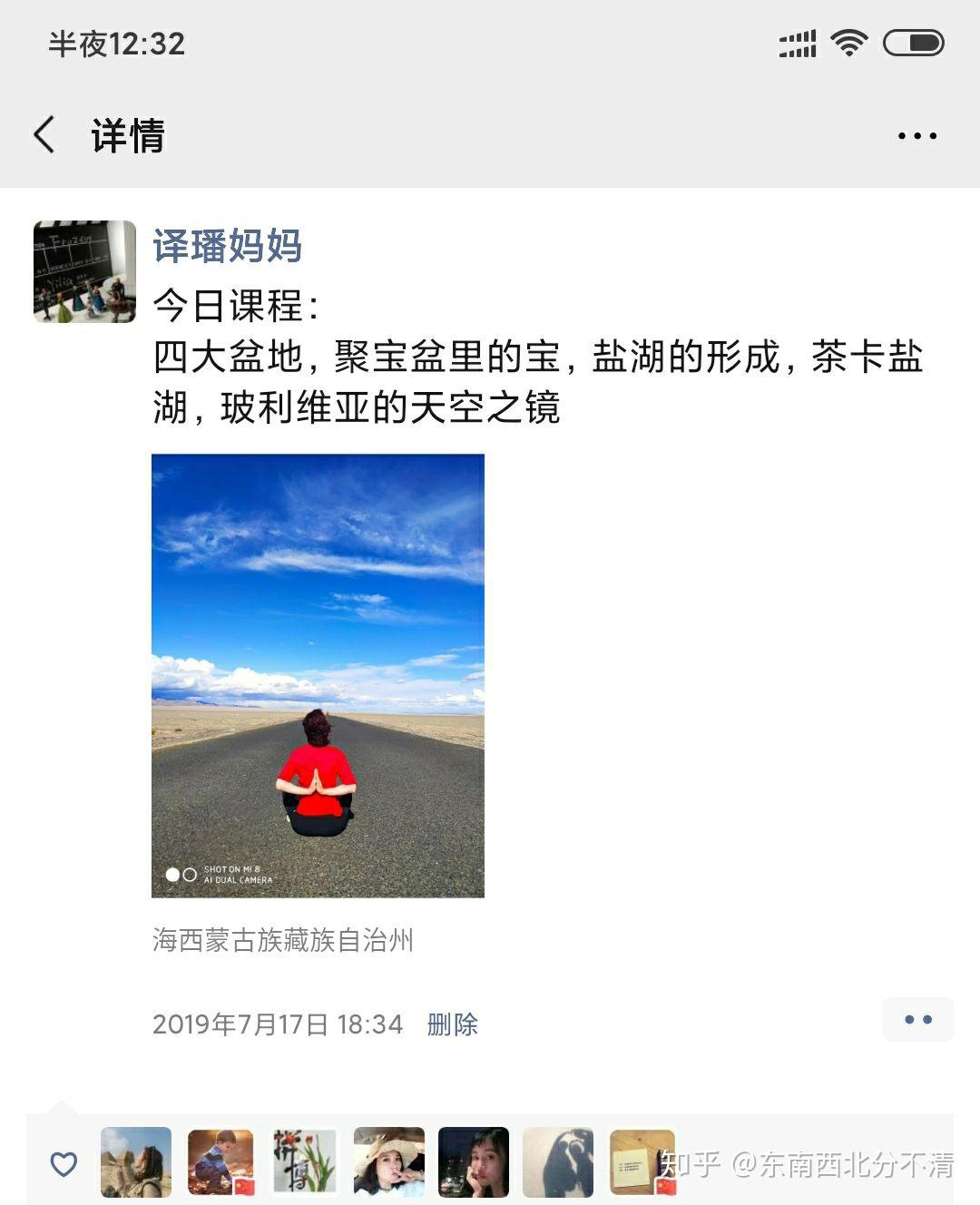
Task: View the posted road photo full screen
Action: pos(318,675)
